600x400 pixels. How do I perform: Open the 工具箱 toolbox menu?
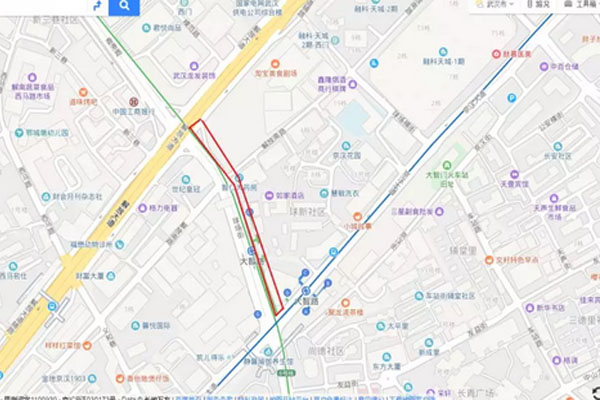(576, 6)
